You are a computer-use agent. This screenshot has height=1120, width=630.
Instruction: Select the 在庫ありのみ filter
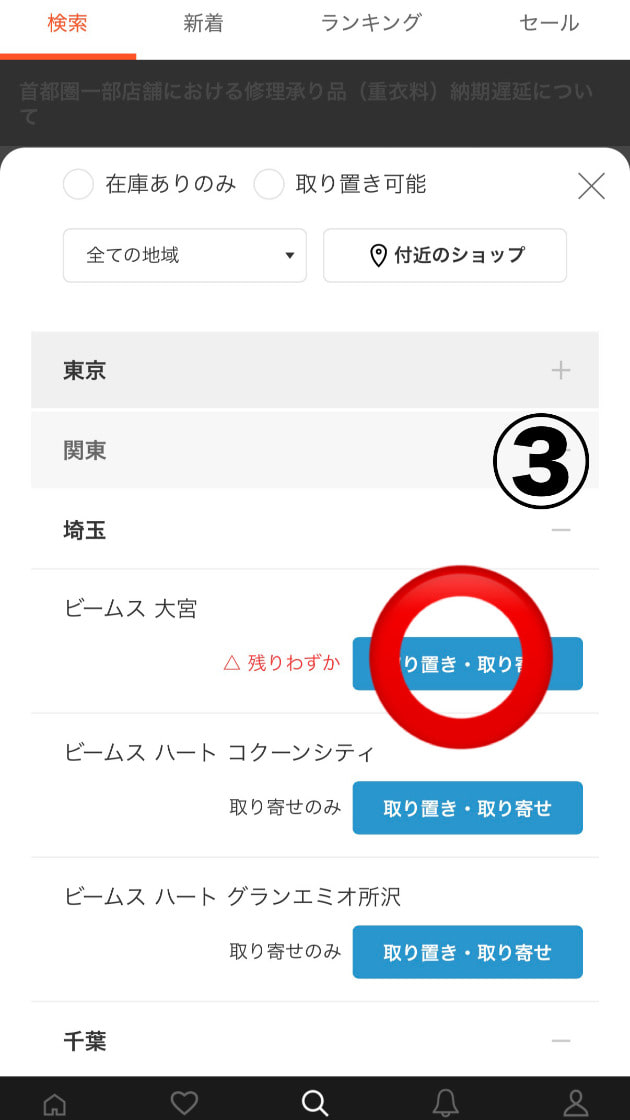pyautogui.click(x=78, y=185)
